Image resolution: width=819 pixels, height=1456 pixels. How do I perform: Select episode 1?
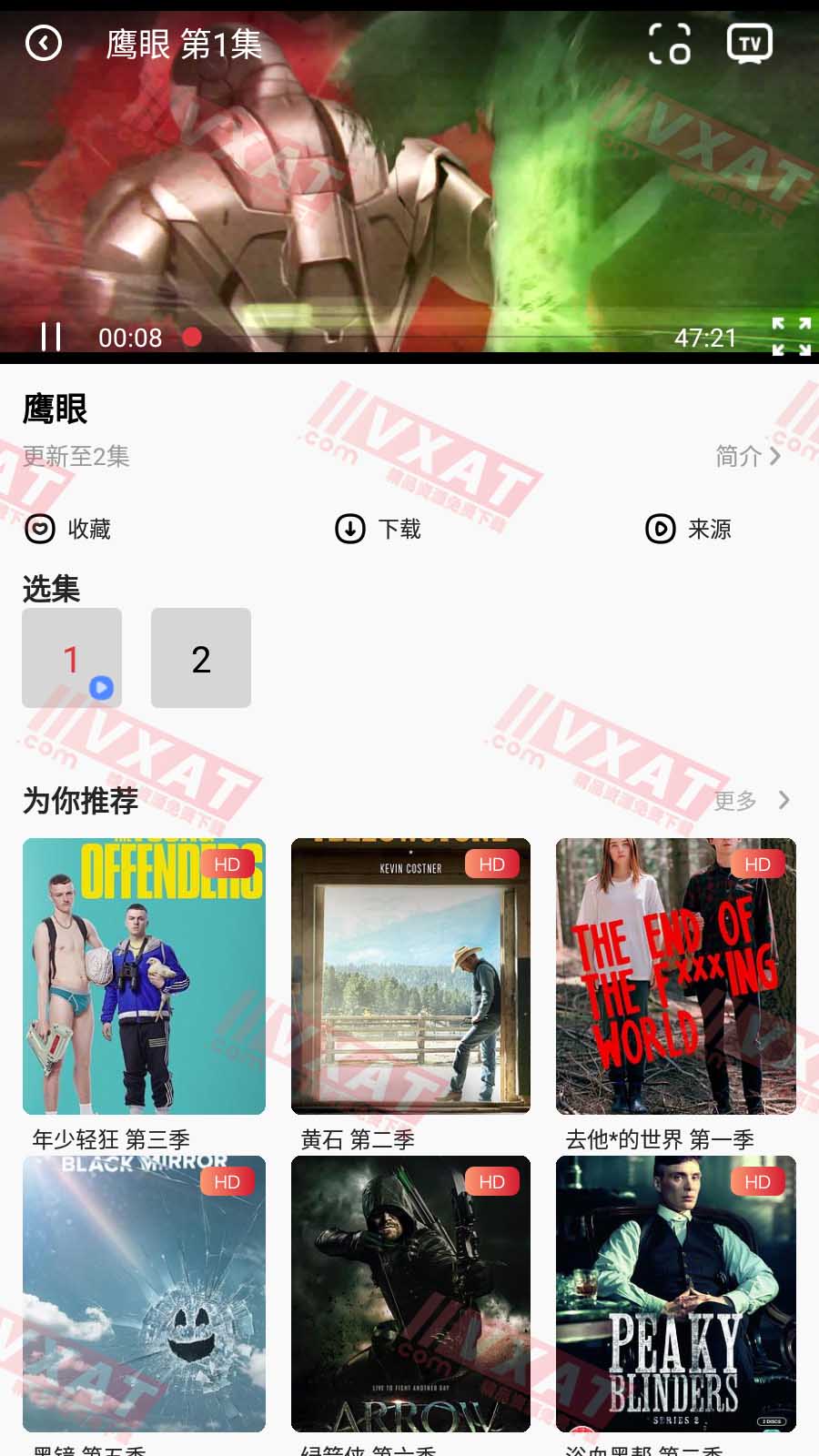pyautogui.click(x=72, y=658)
